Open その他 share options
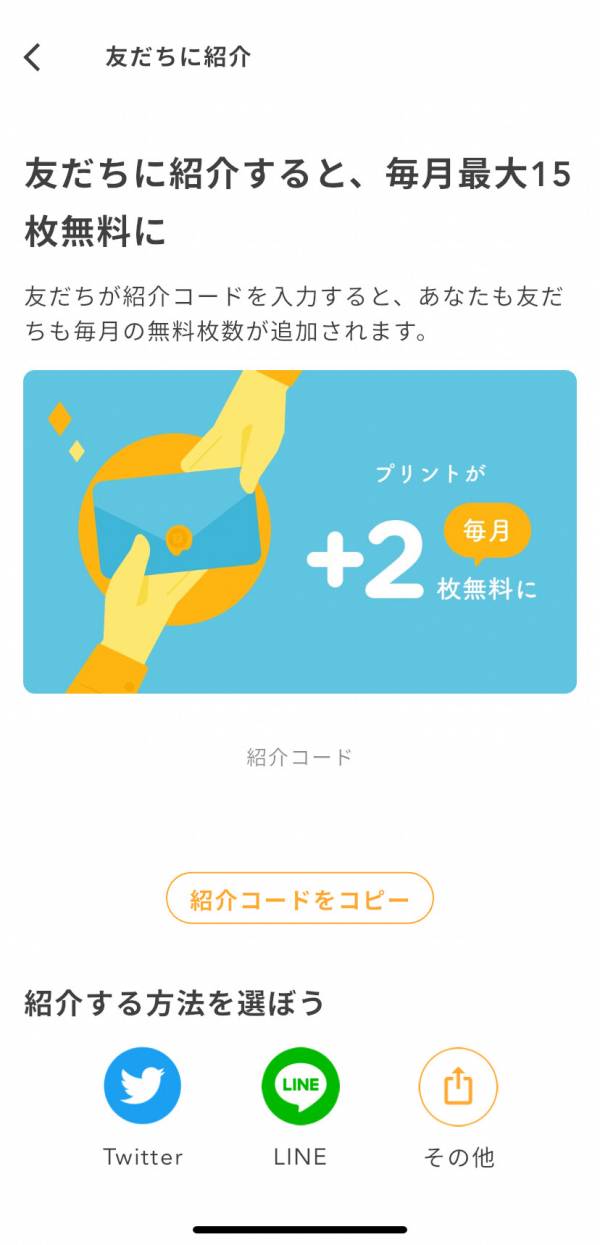The width and height of the screenshot is (600, 1245). [457, 1086]
